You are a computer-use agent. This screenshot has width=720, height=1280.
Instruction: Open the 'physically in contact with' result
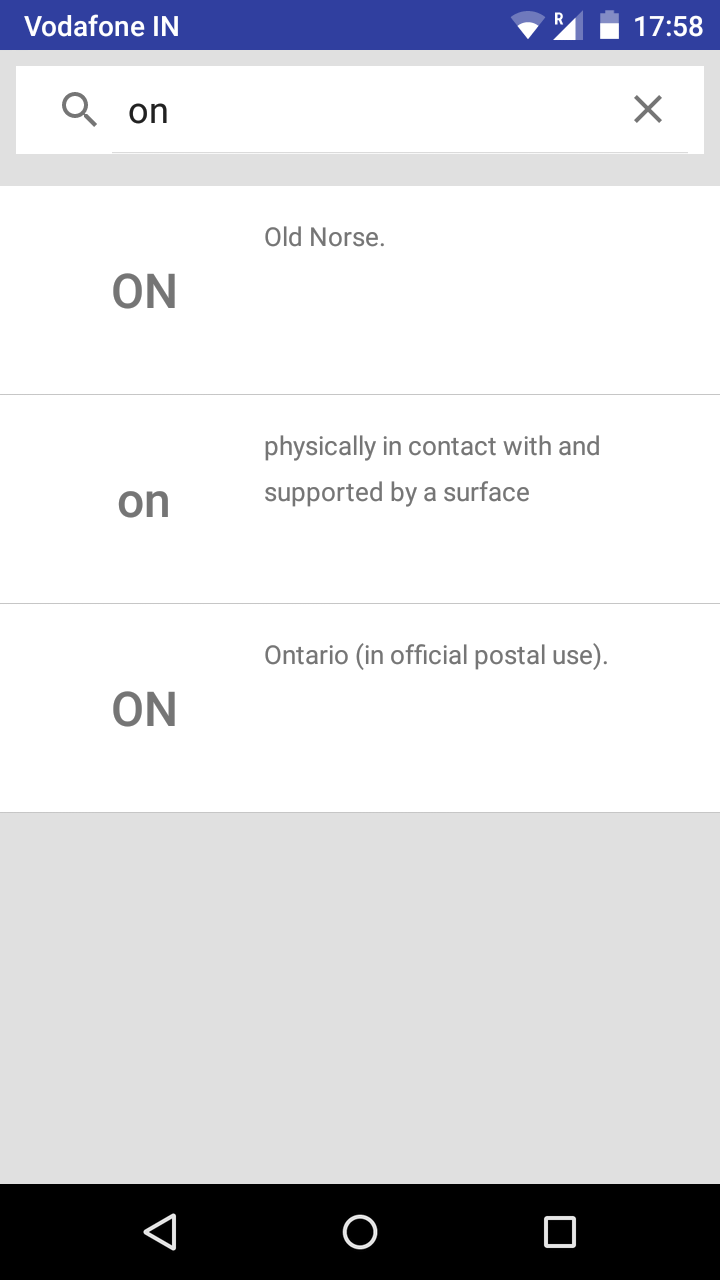pyautogui.click(x=360, y=499)
